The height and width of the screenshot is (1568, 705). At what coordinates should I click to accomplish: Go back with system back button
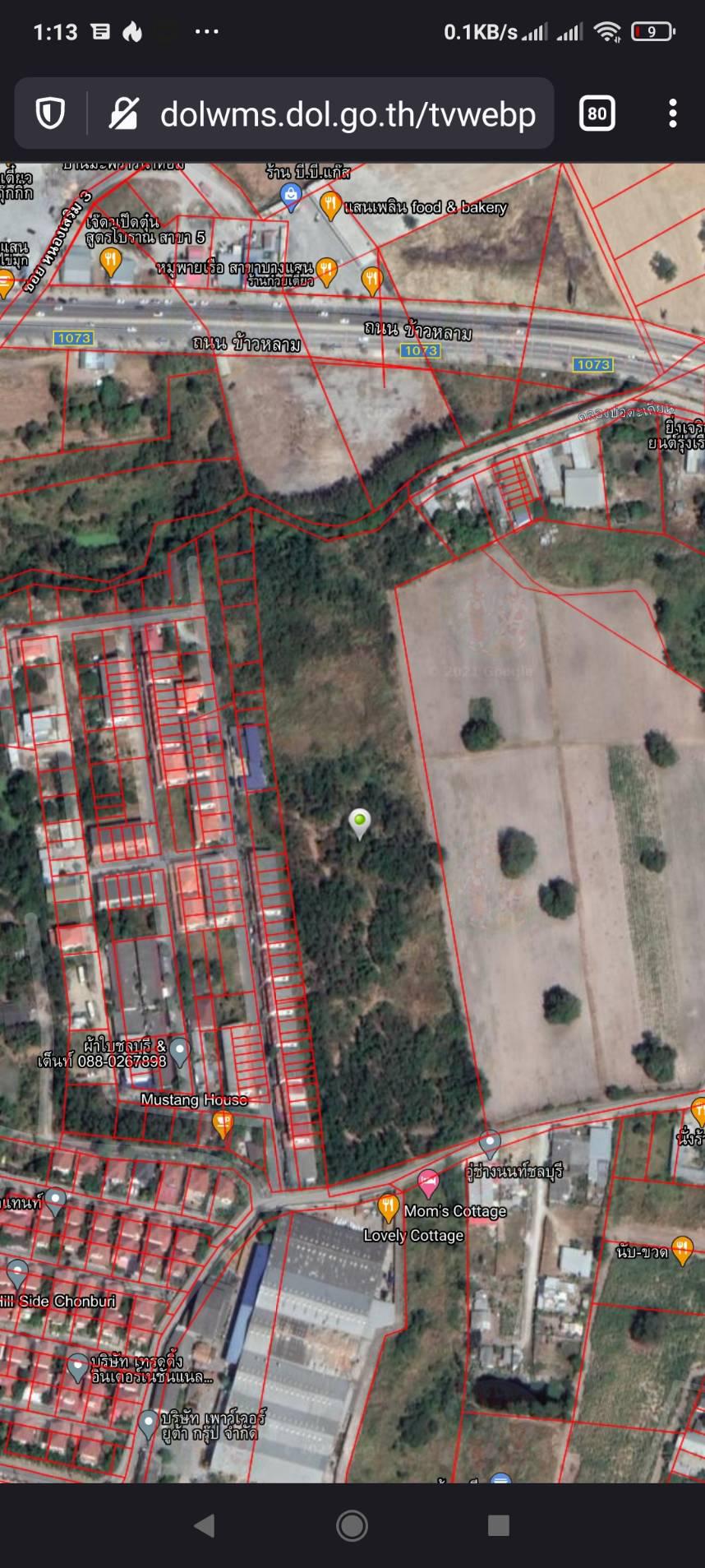pyautogui.click(x=205, y=1526)
